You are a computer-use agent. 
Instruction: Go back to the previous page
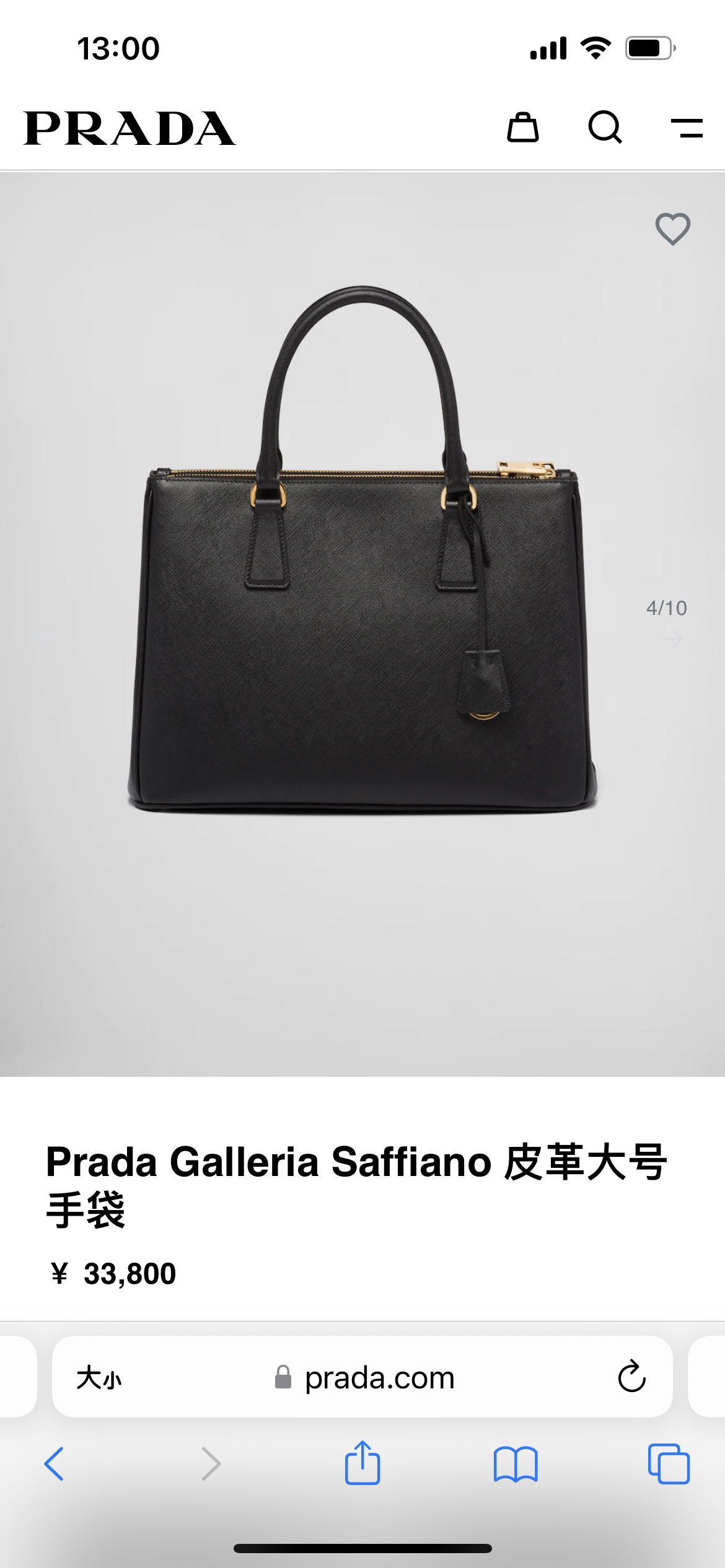(x=54, y=1464)
